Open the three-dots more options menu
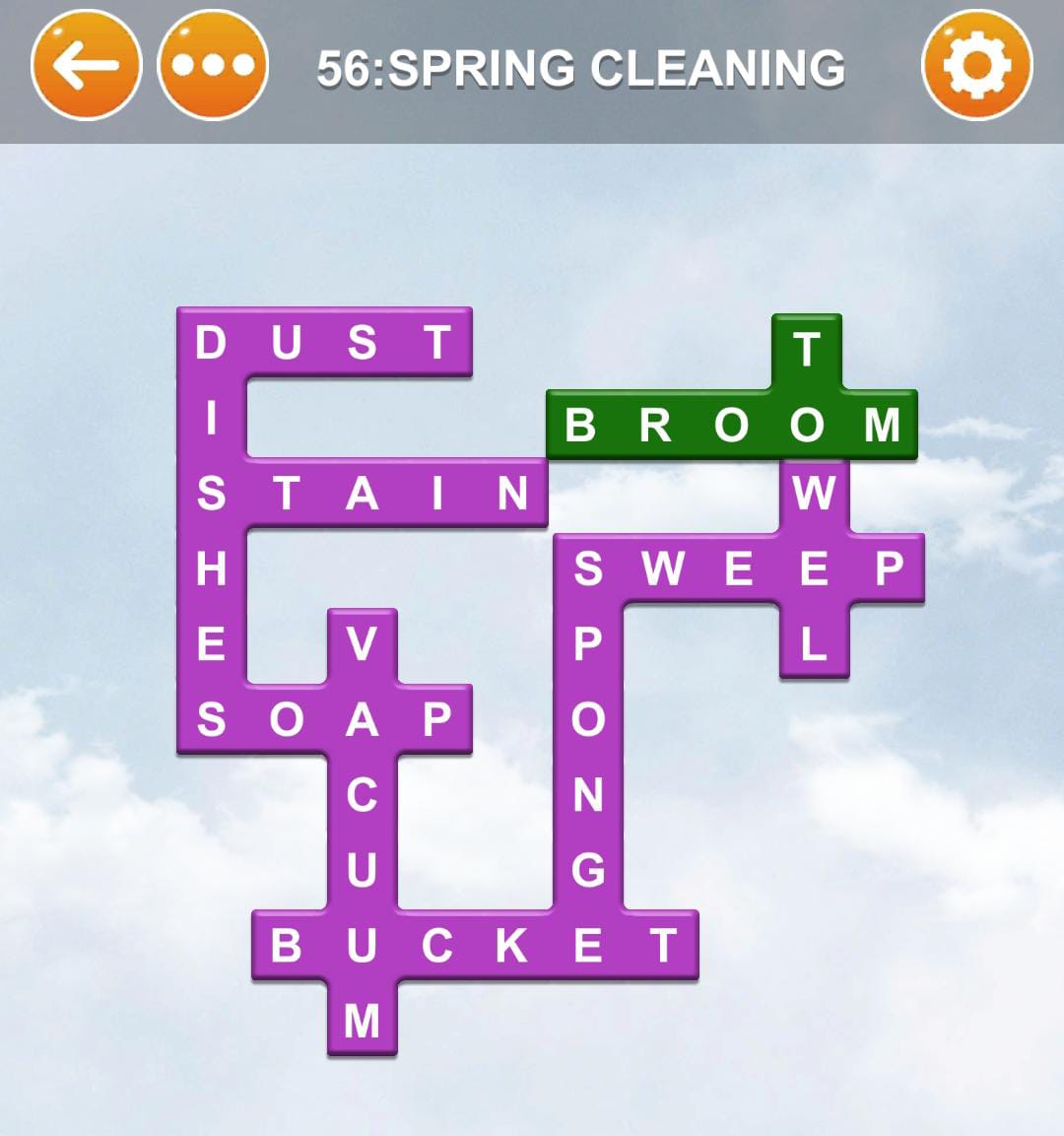 pos(213,67)
